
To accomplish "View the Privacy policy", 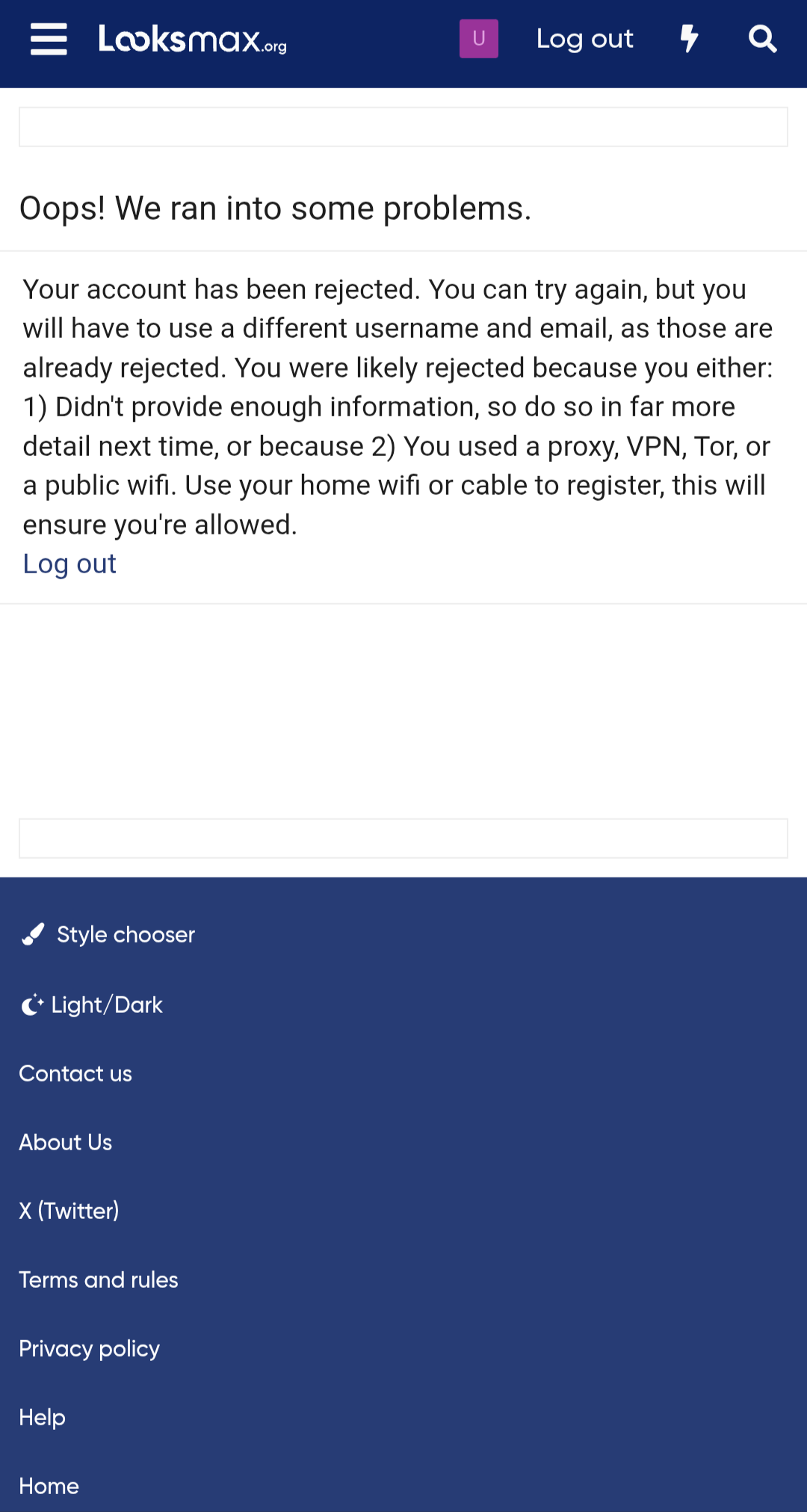I will tap(90, 1348).
